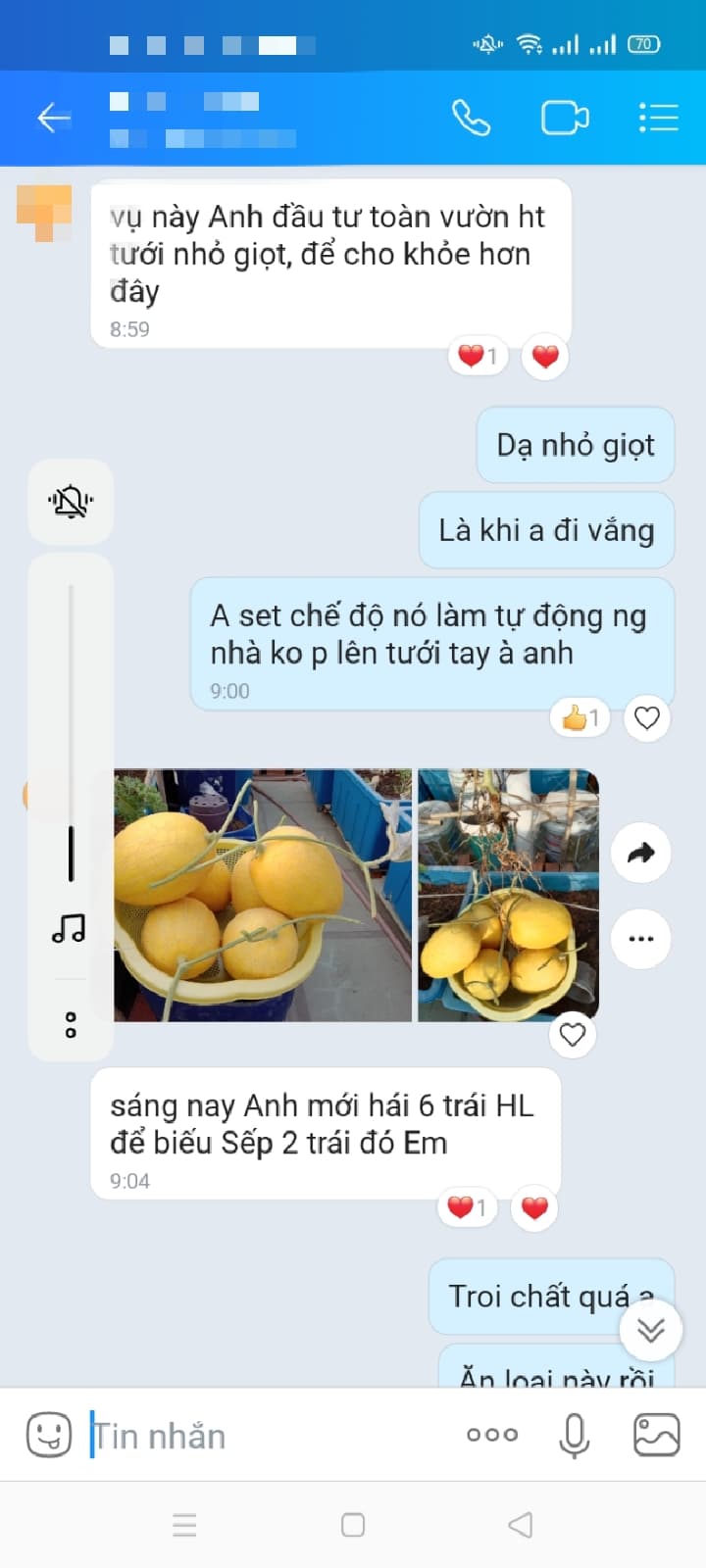706x1568 pixels.
Task: Start a video call
Action: tap(565, 119)
